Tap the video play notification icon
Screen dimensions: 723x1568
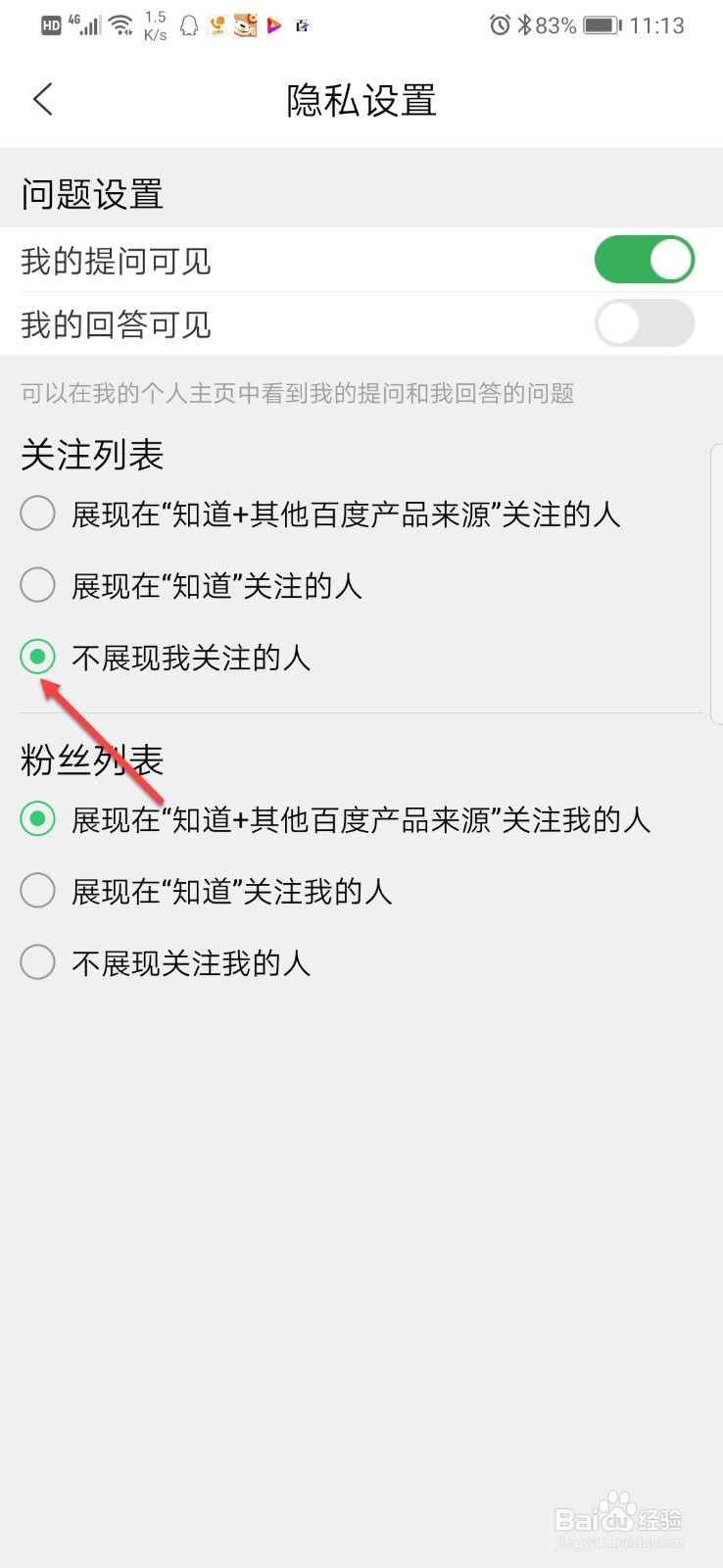point(273,24)
